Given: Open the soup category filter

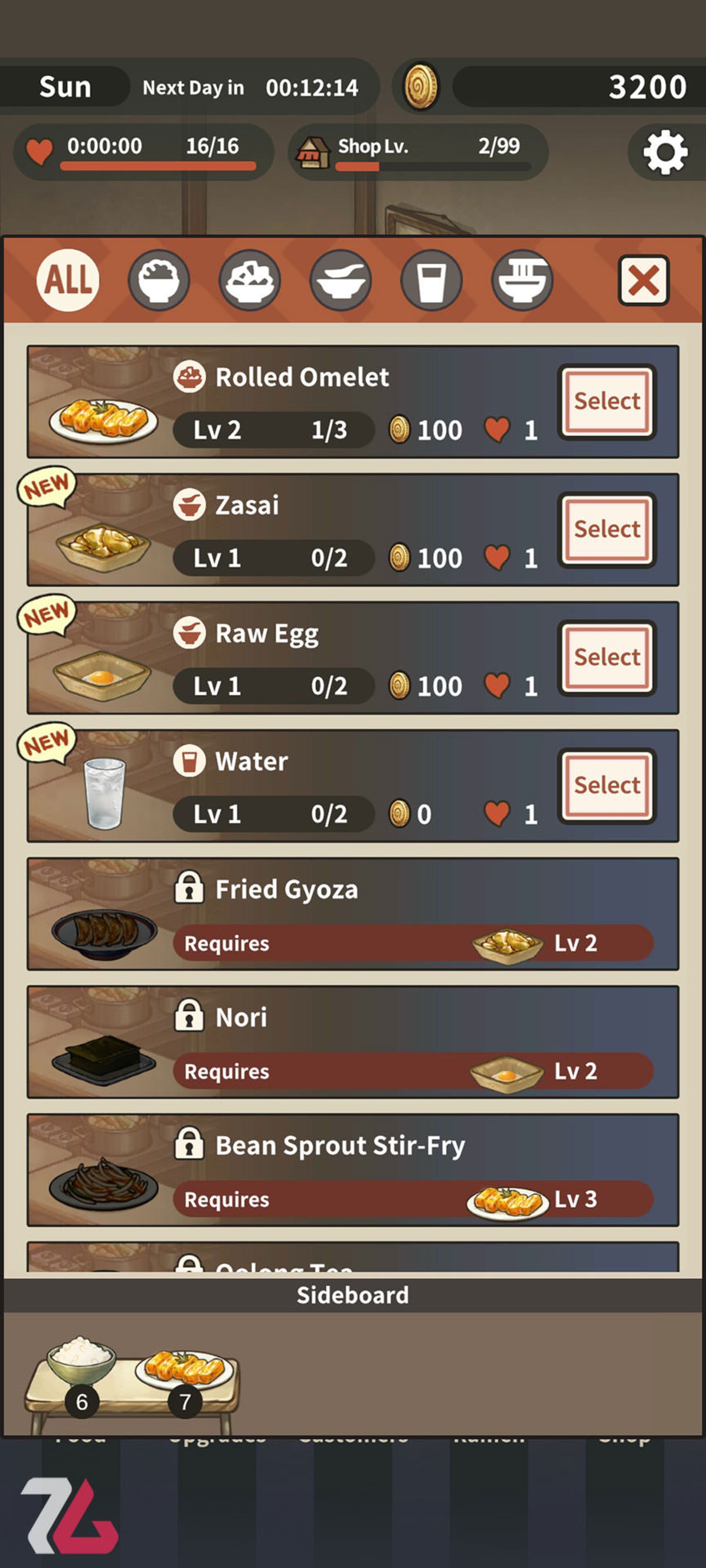Looking at the screenshot, I should [x=340, y=281].
